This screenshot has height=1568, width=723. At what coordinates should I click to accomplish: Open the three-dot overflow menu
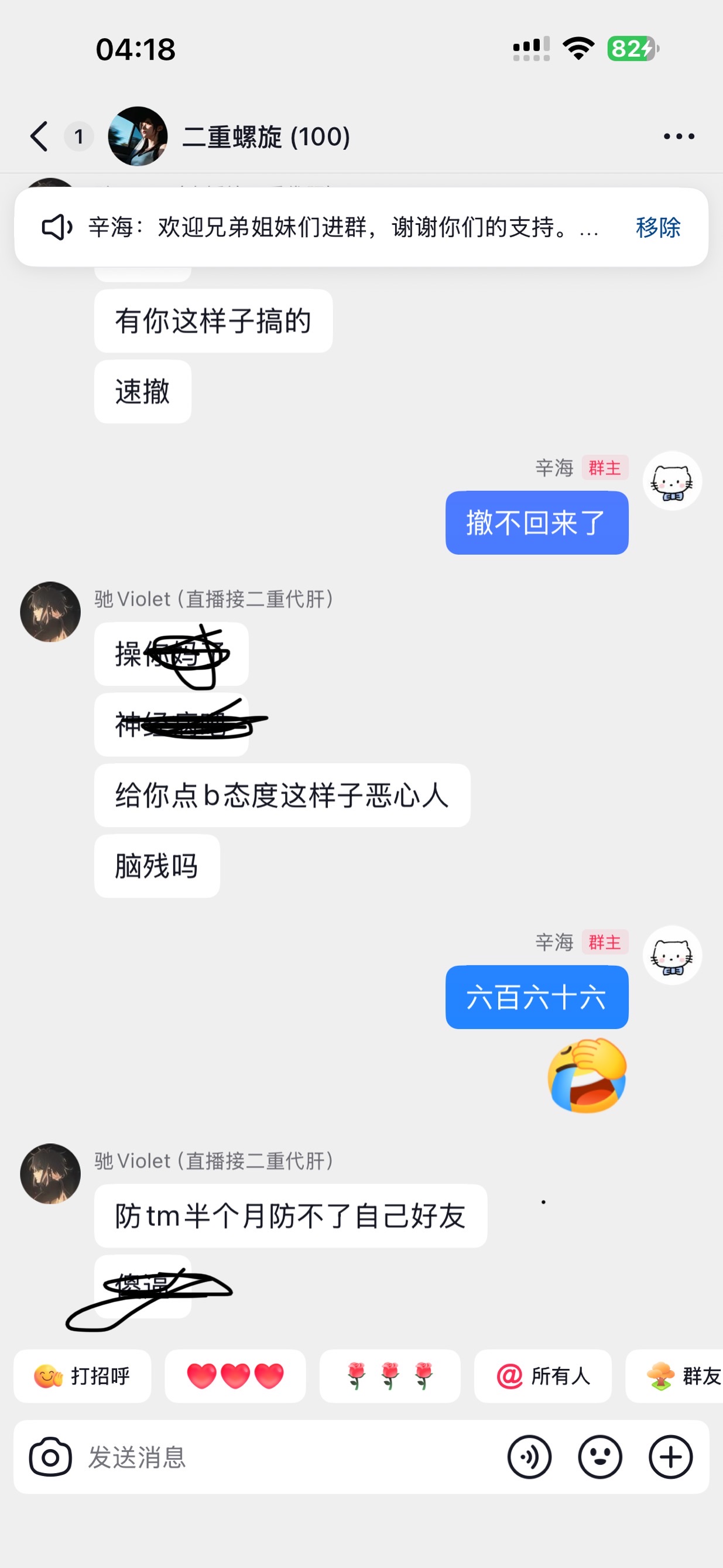679,136
